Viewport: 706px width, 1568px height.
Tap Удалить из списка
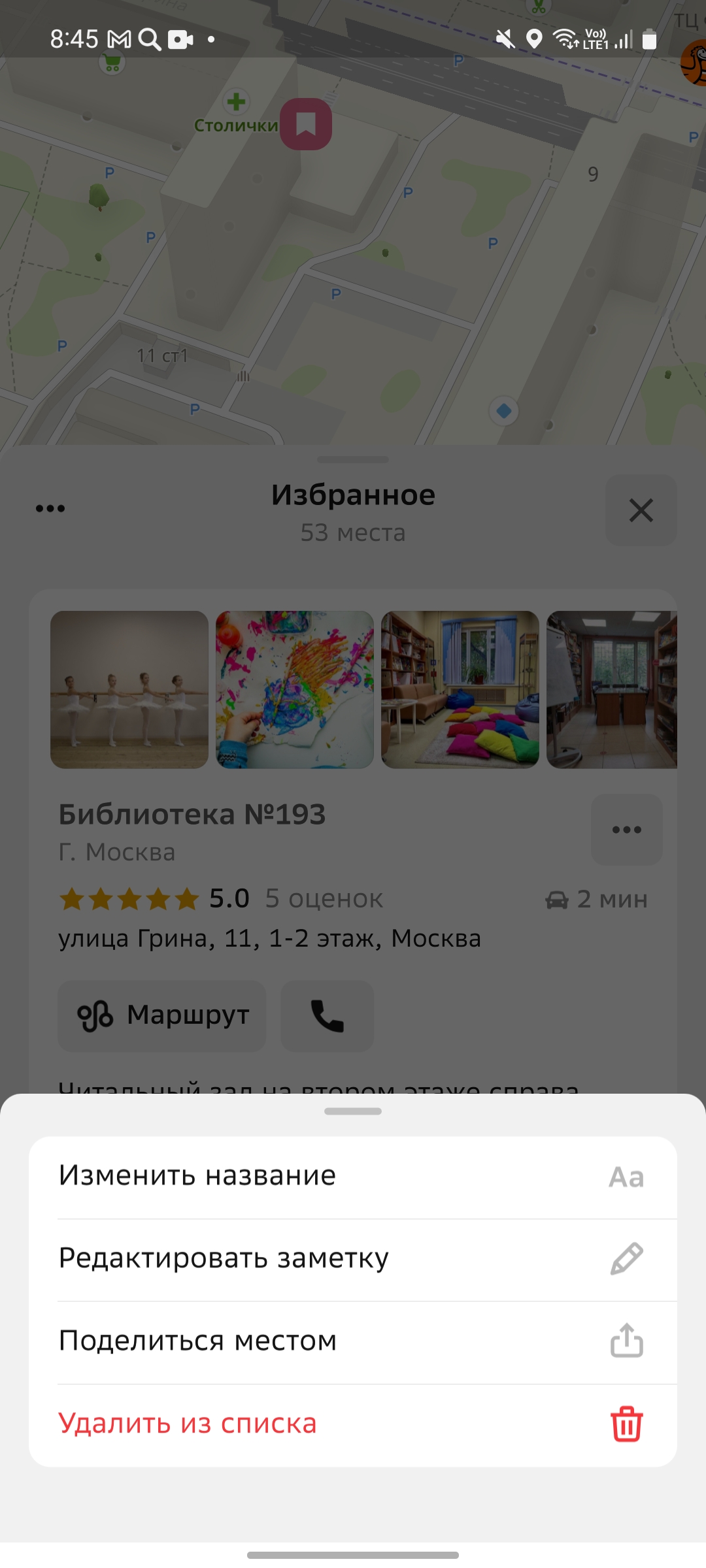(353, 1424)
